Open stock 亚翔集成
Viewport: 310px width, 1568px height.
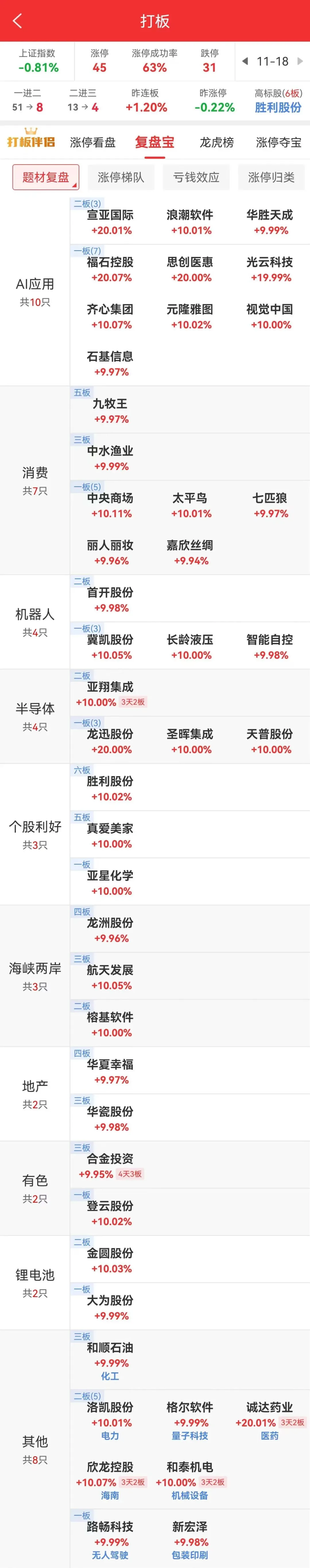tap(110, 694)
